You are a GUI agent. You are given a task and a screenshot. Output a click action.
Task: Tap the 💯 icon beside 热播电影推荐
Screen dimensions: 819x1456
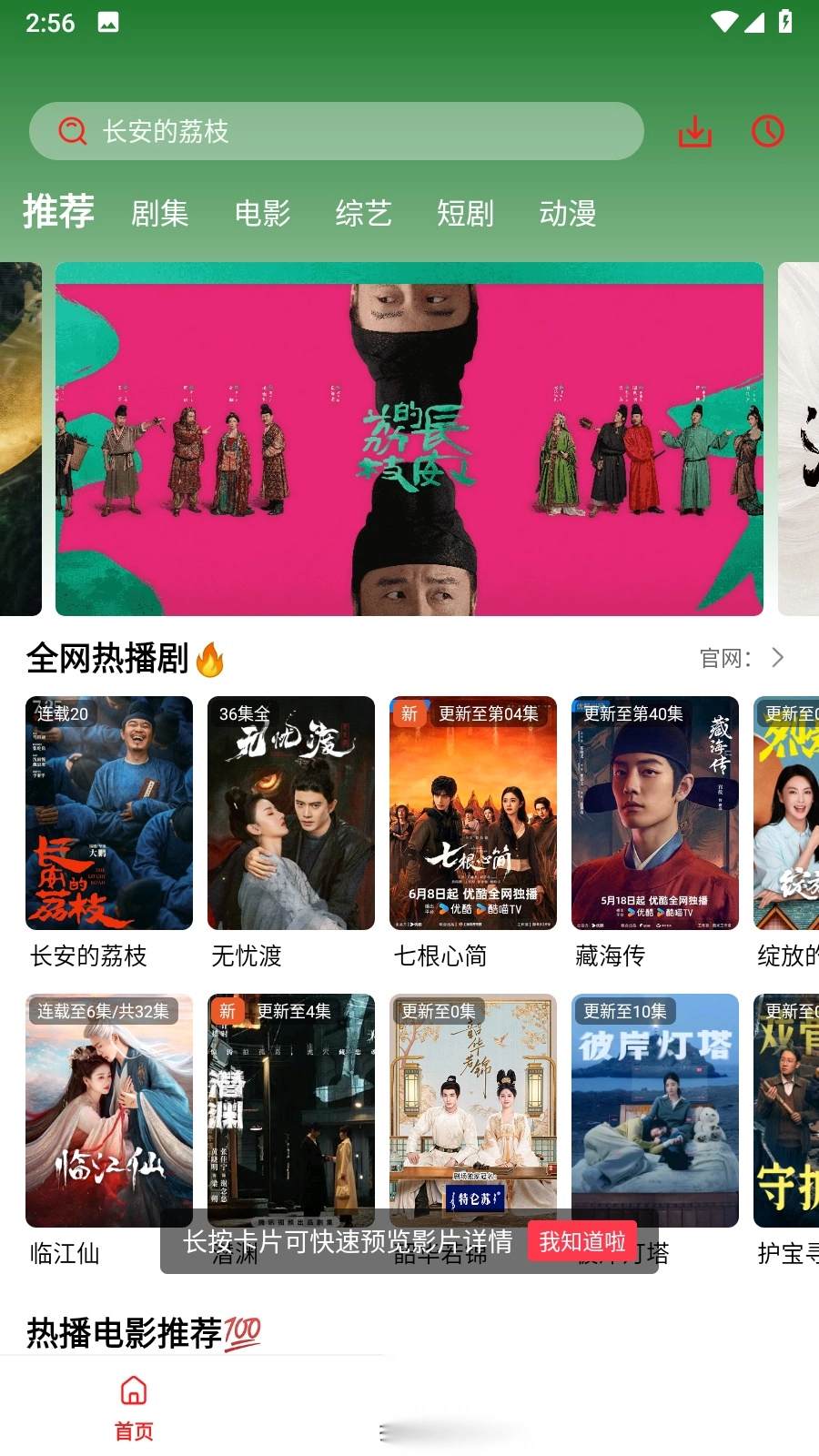click(x=242, y=1331)
